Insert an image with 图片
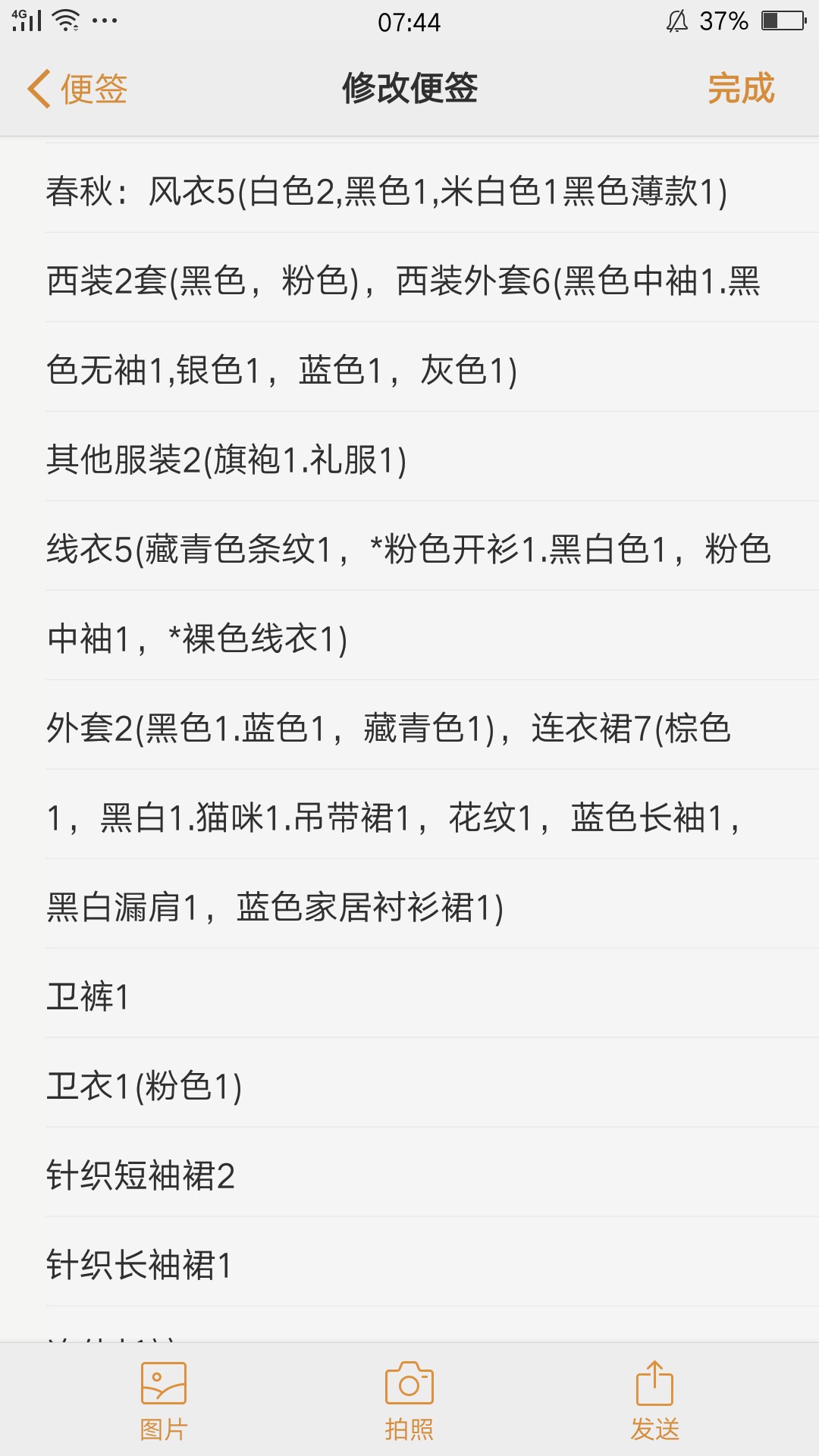Viewport: 819px width, 1456px height. [163, 1401]
